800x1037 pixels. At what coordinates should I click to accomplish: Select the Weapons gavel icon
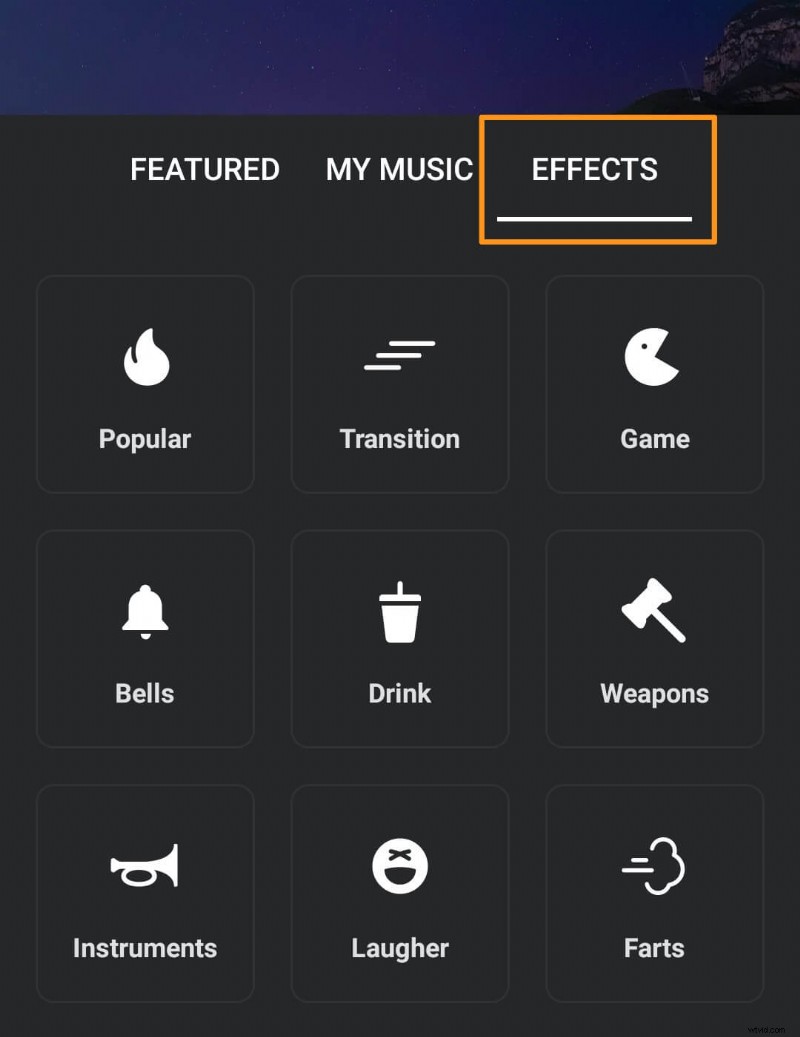[655, 611]
